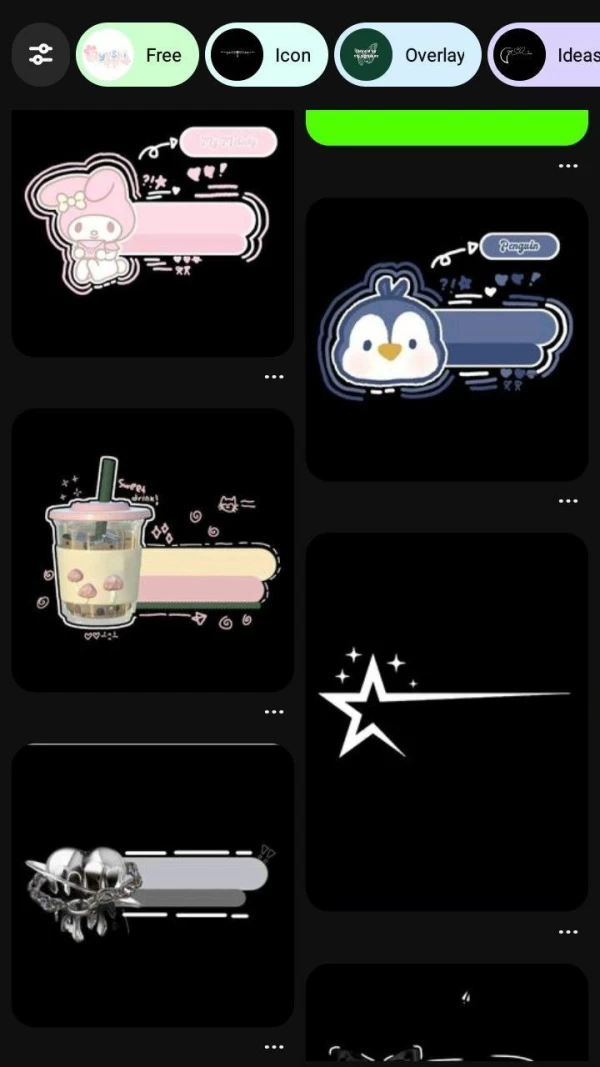The width and height of the screenshot is (600, 1067).
Task: Open the bubble tea drink banner pin
Action: (x=153, y=550)
